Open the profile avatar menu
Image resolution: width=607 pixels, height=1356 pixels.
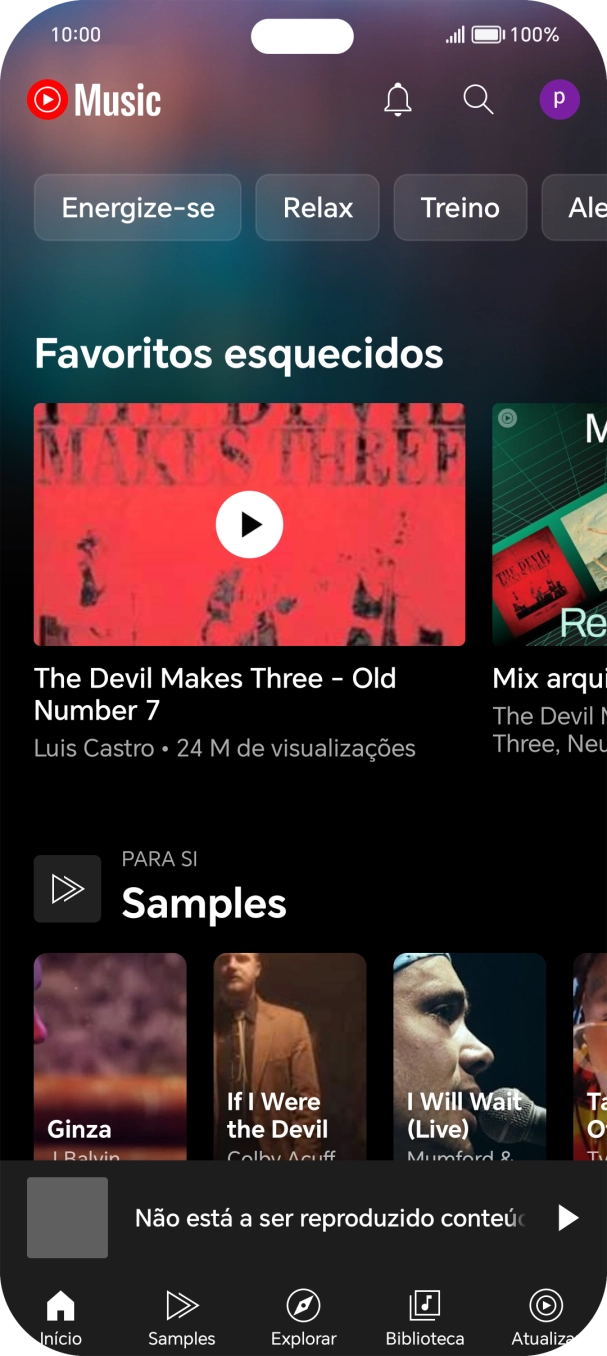559,100
